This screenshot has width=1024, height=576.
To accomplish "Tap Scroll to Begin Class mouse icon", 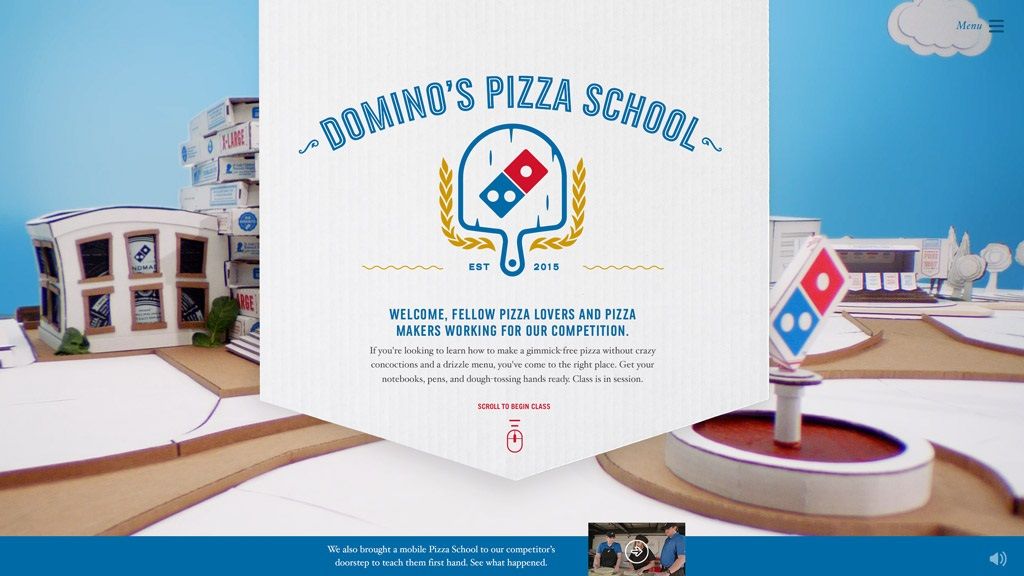I will coord(514,438).
